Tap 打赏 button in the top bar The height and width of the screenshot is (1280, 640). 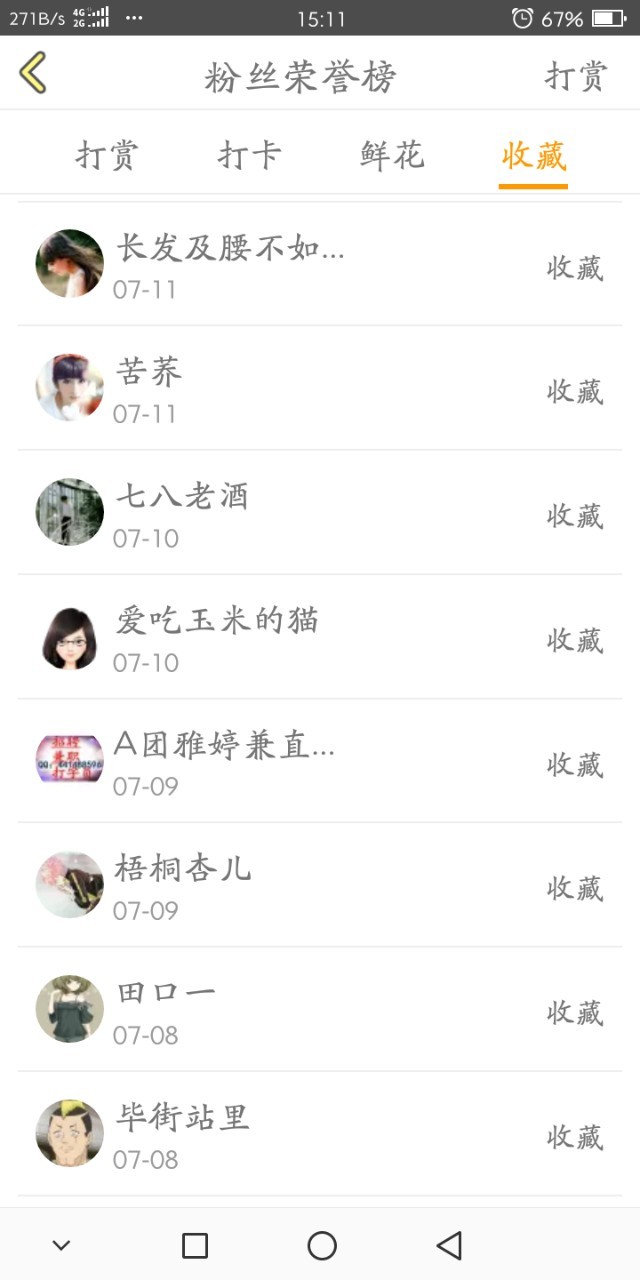[575, 76]
